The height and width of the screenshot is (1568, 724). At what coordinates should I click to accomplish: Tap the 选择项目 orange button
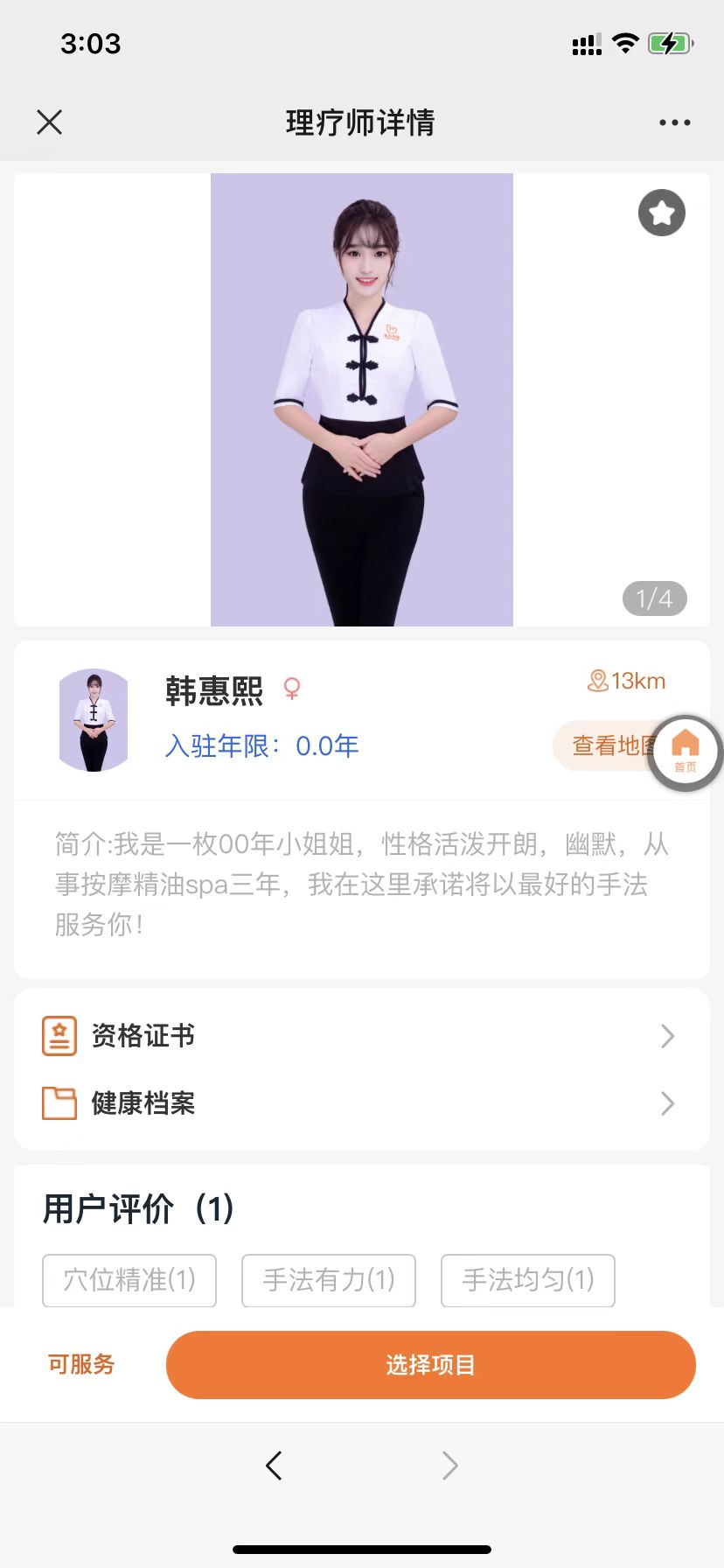pos(430,1365)
